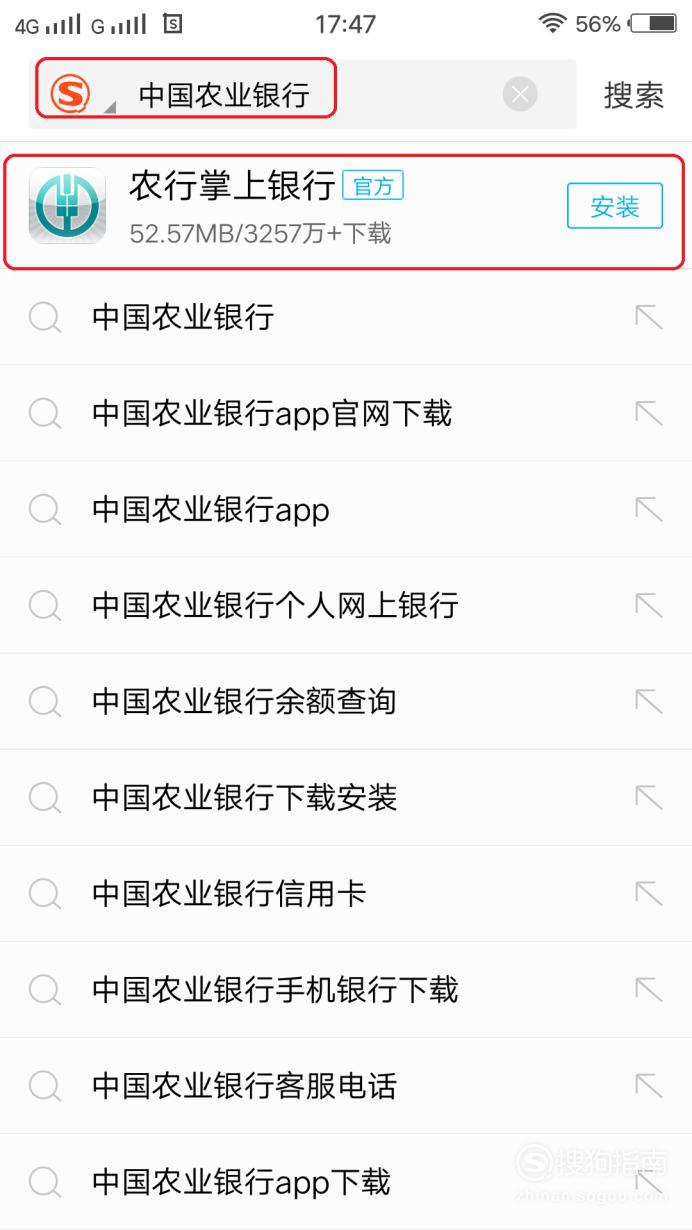Clear the search text with X icon
The height and width of the screenshot is (1230, 692).
click(519, 95)
